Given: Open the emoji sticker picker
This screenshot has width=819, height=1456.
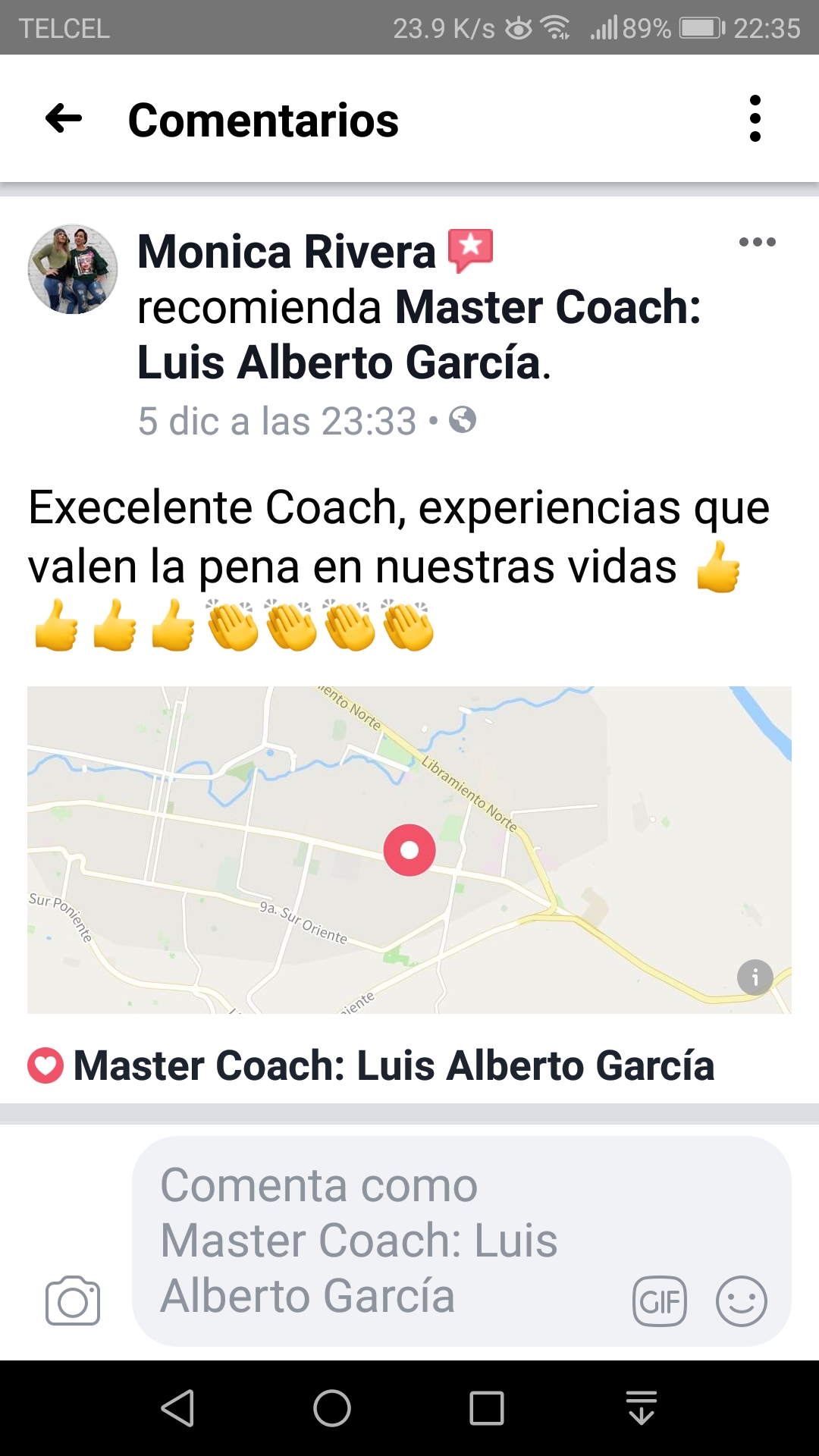Looking at the screenshot, I should (x=741, y=1301).
